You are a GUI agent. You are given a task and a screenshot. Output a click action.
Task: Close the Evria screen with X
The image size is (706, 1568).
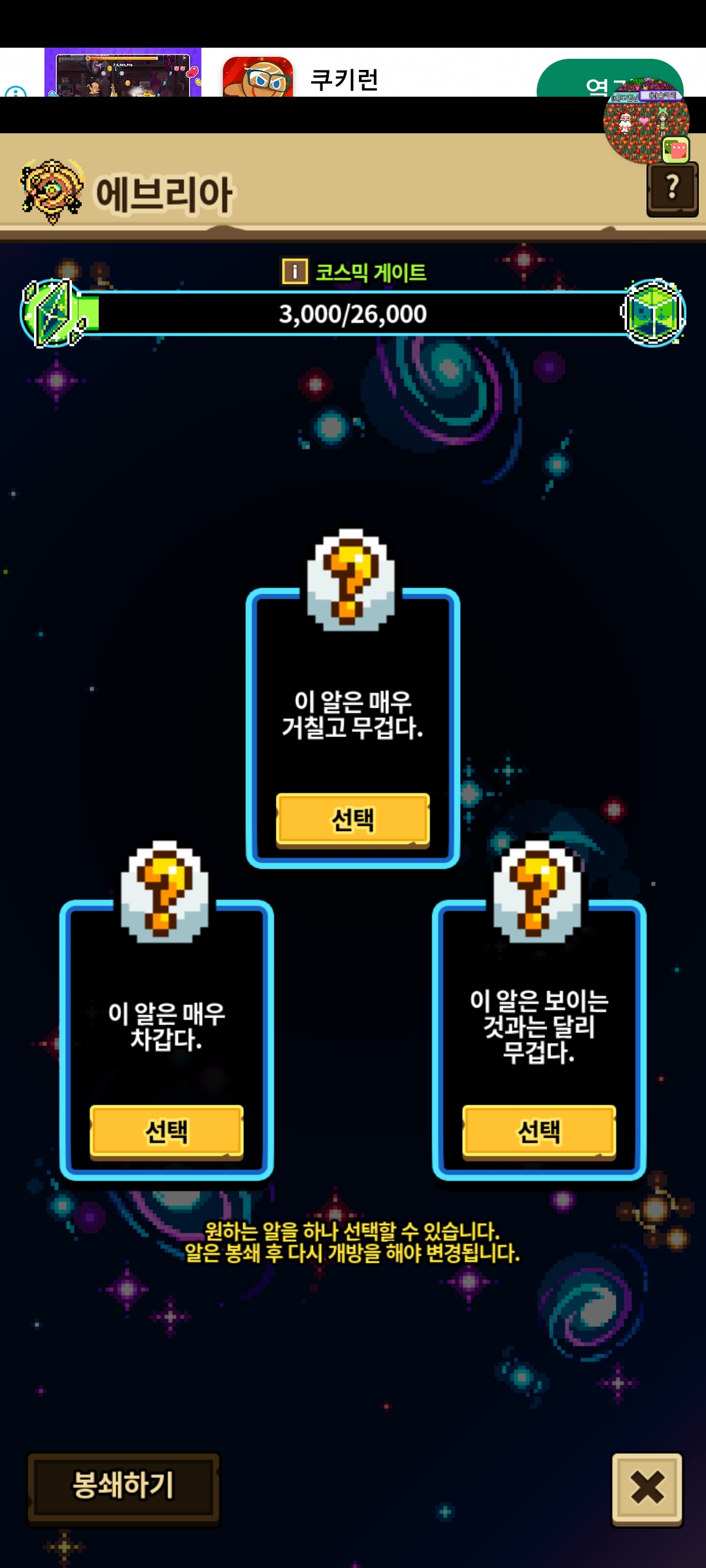pos(647,1489)
